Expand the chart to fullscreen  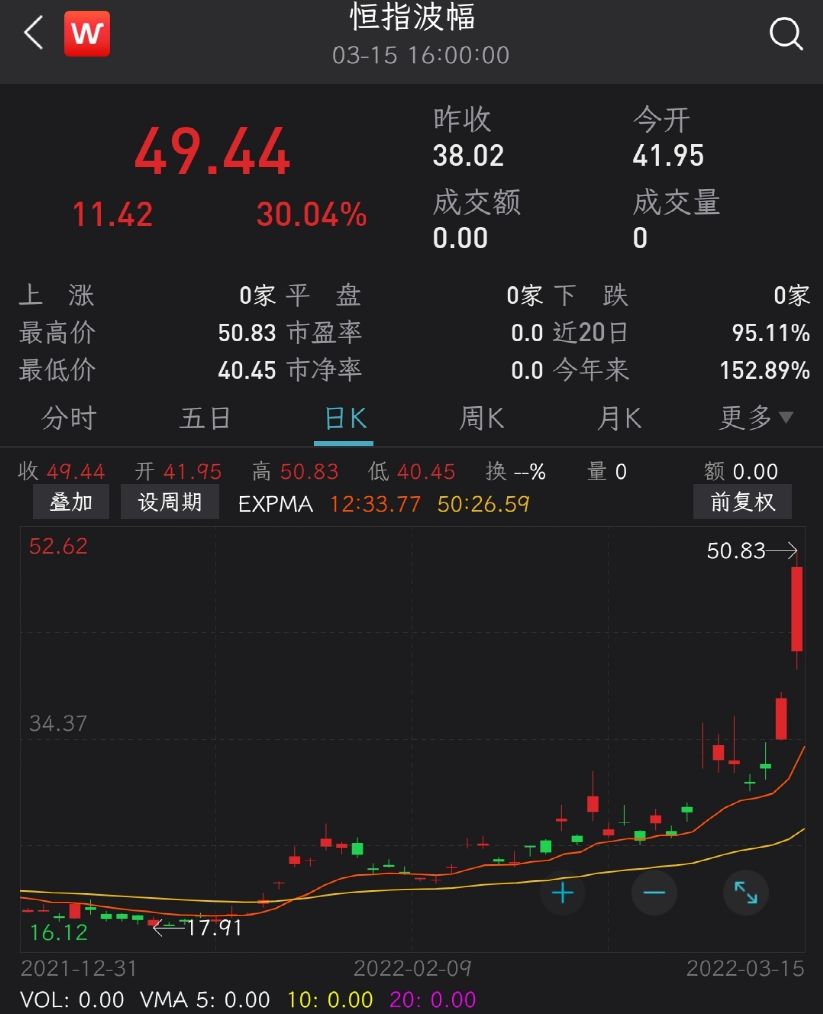pyautogui.click(x=746, y=893)
